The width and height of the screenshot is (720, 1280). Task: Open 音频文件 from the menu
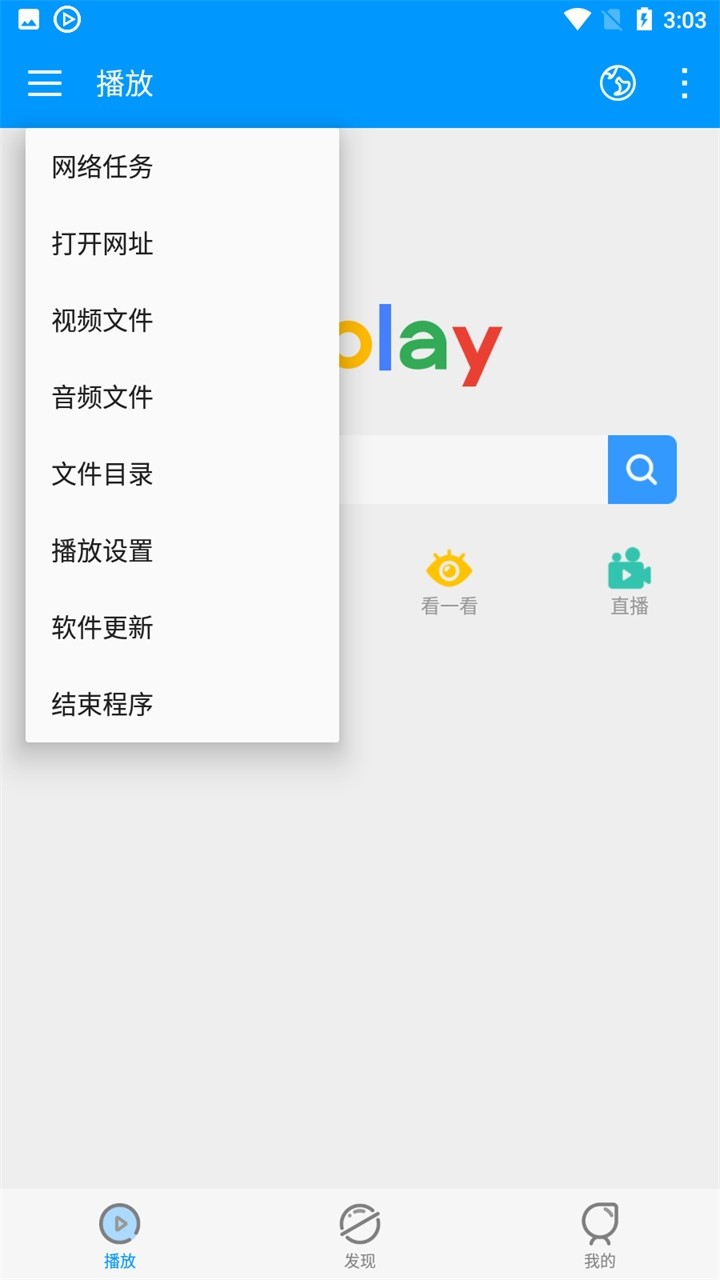pos(182,398)
